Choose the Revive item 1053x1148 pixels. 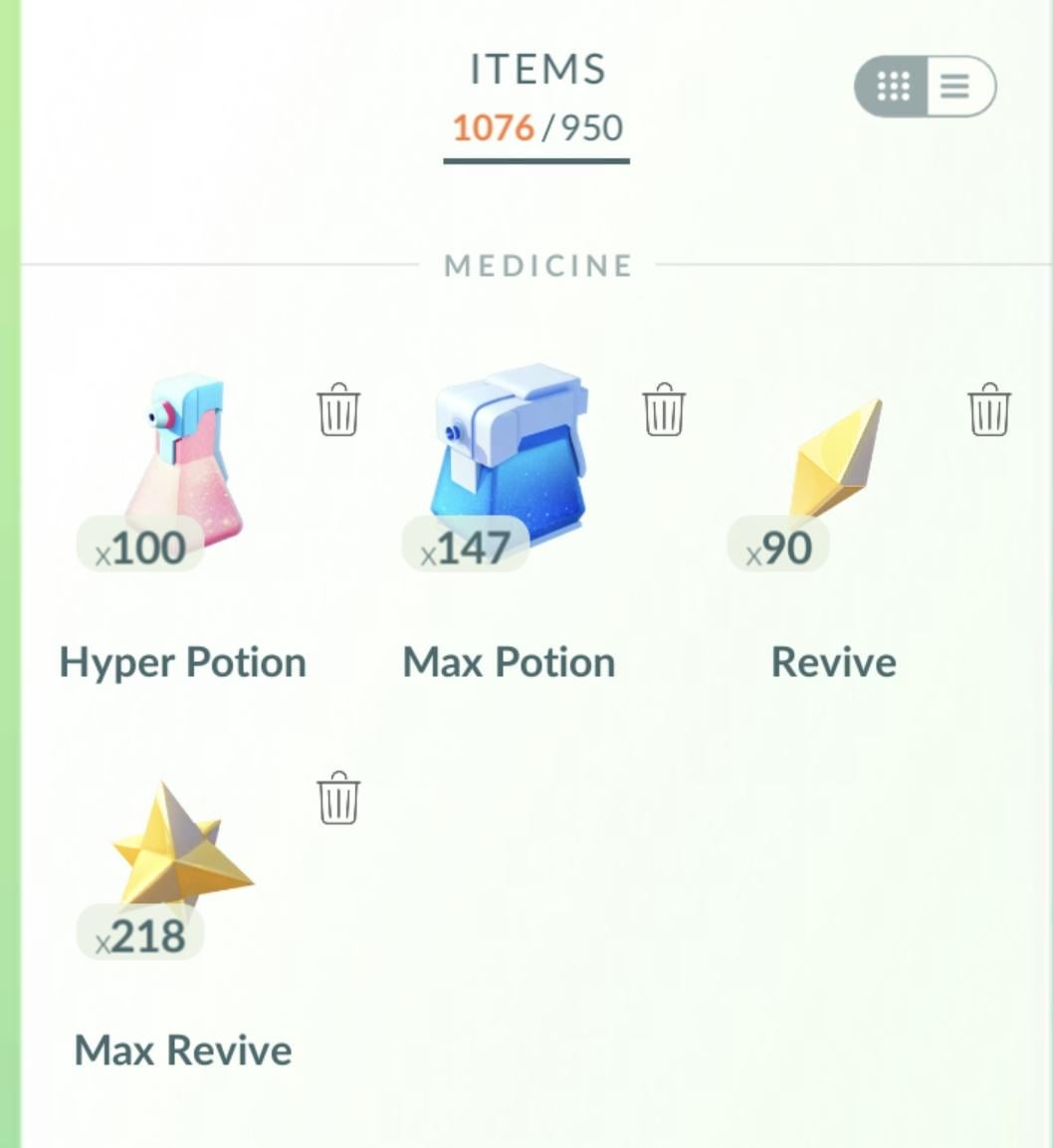(834, 468)
